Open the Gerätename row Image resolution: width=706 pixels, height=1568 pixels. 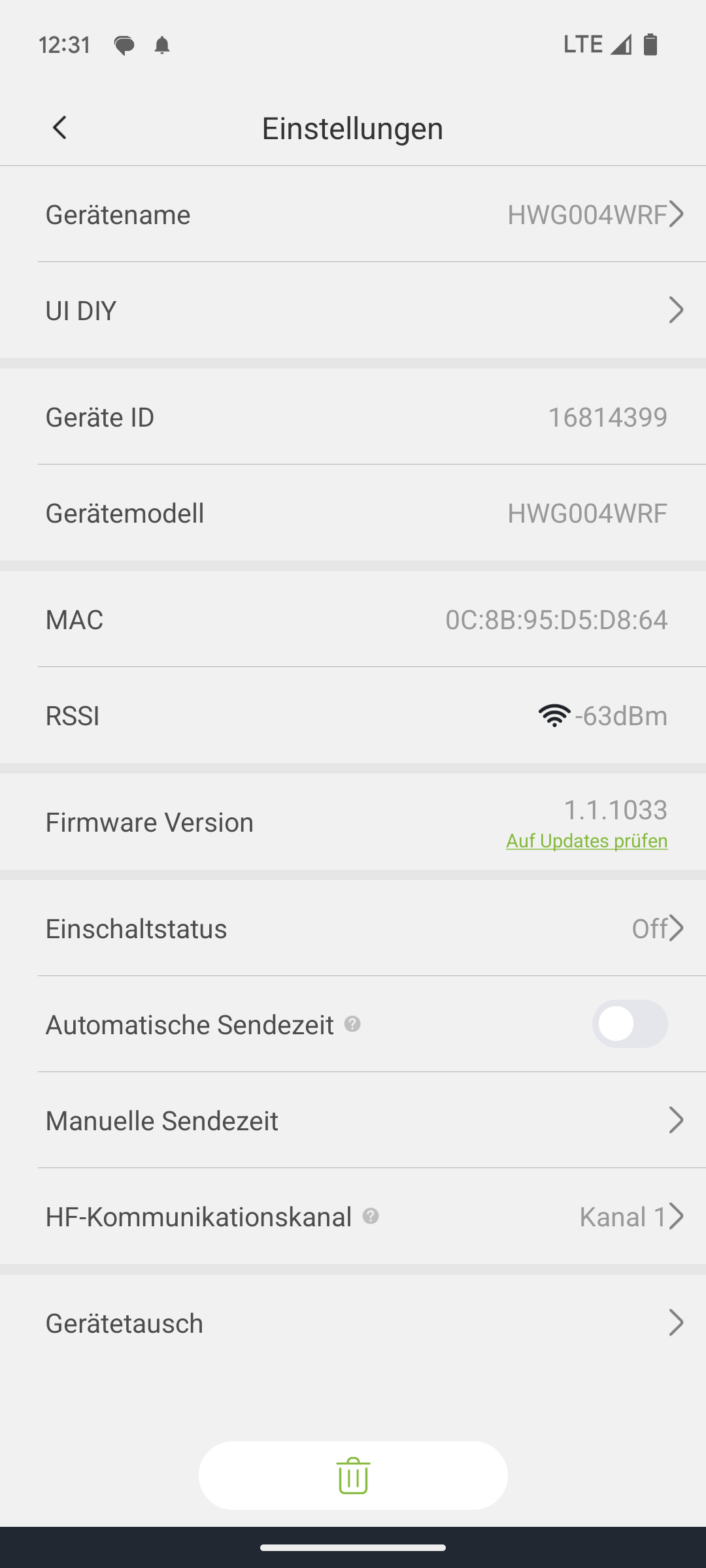[353, 214]
